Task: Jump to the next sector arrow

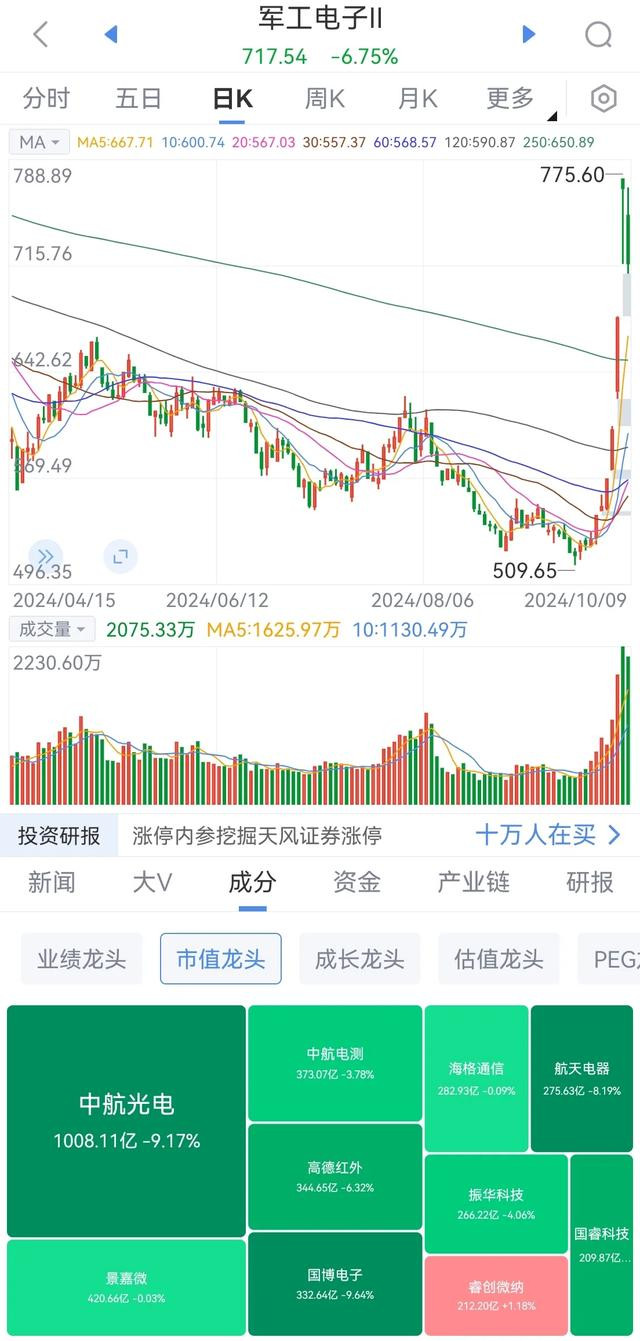Action: pos(529,35)
